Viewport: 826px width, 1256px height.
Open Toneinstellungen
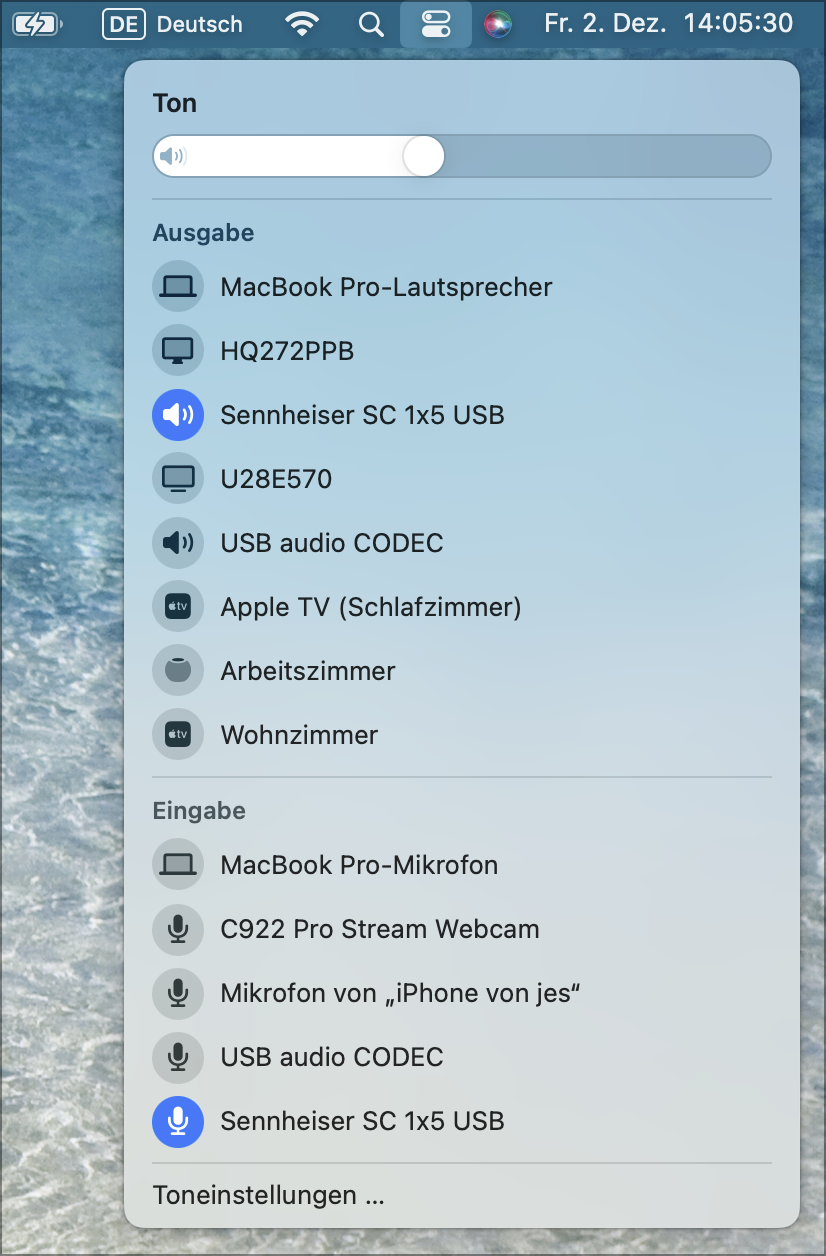pos(268,1195)
